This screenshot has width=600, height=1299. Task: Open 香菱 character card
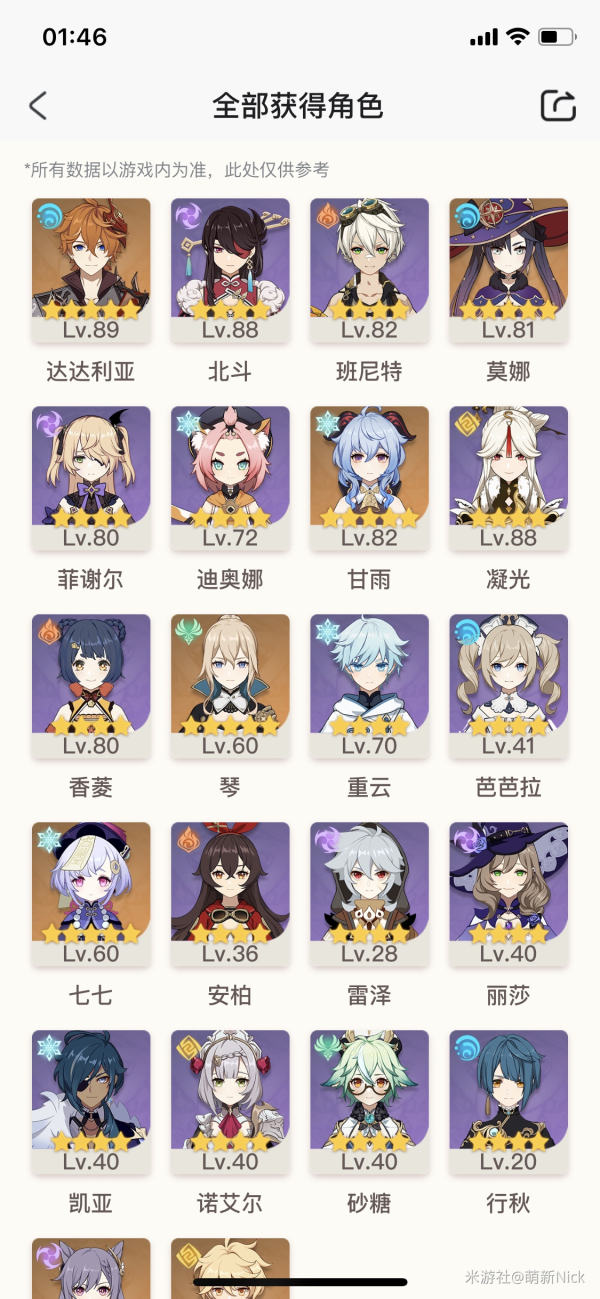[x=91, y=686]
